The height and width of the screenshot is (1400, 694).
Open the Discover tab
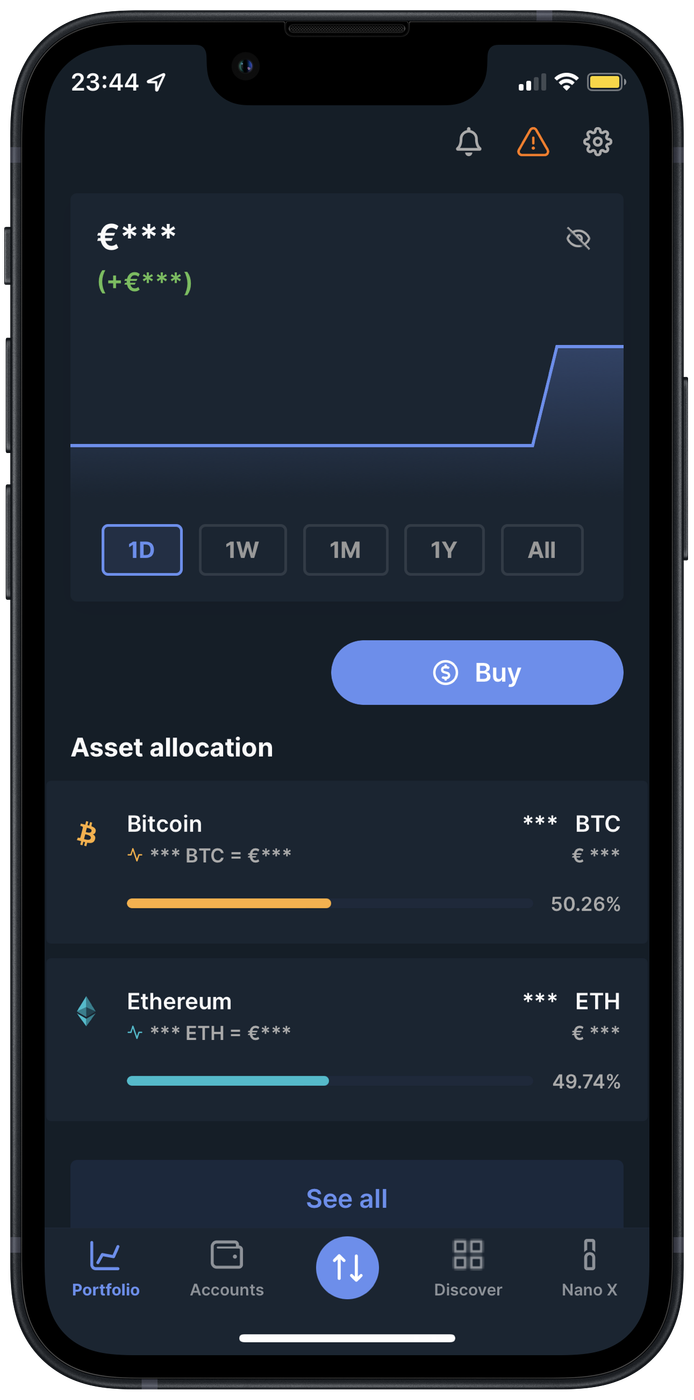pos(468,1268)
